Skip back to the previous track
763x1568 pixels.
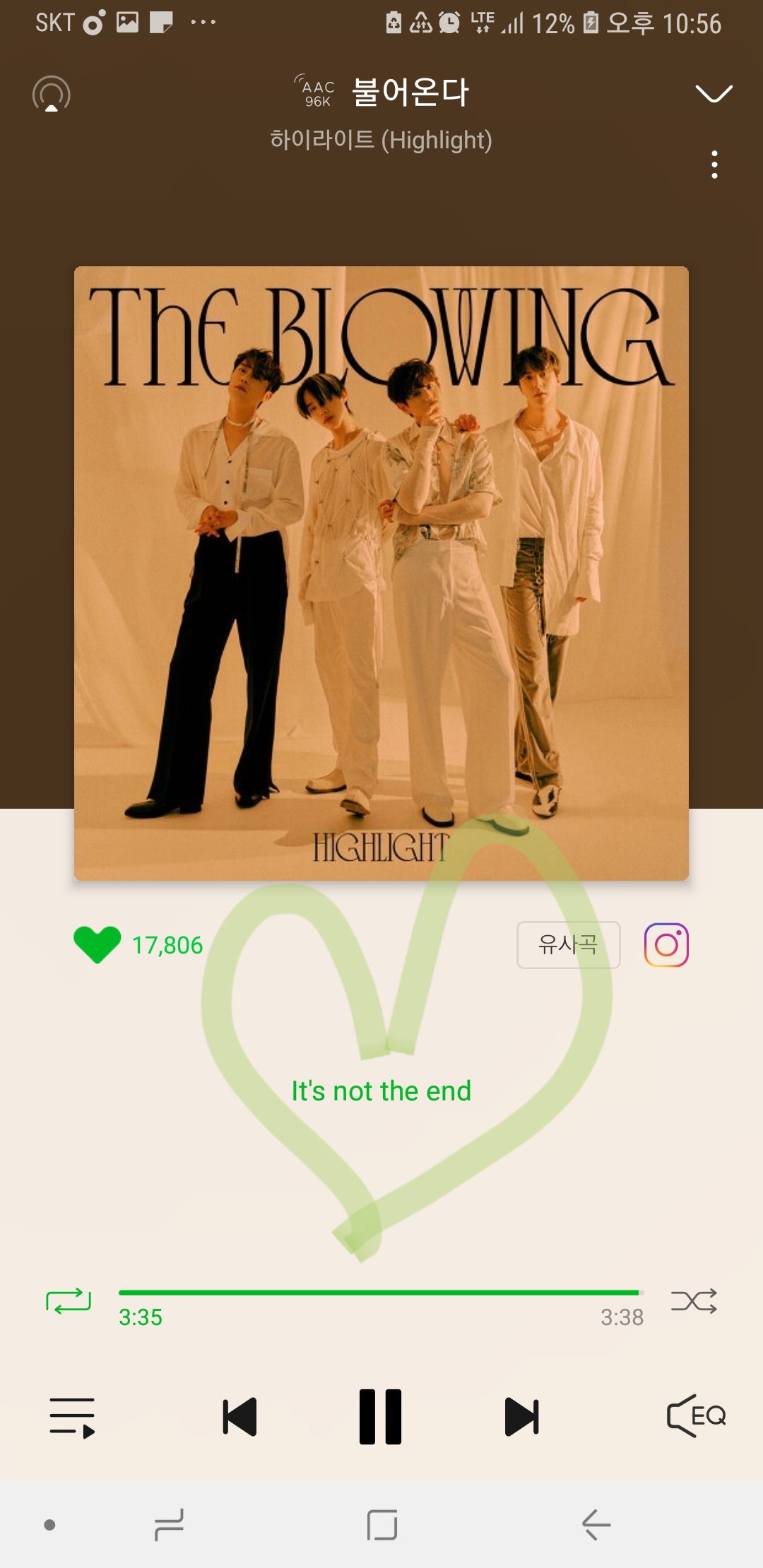click(x=239, y=1417)
